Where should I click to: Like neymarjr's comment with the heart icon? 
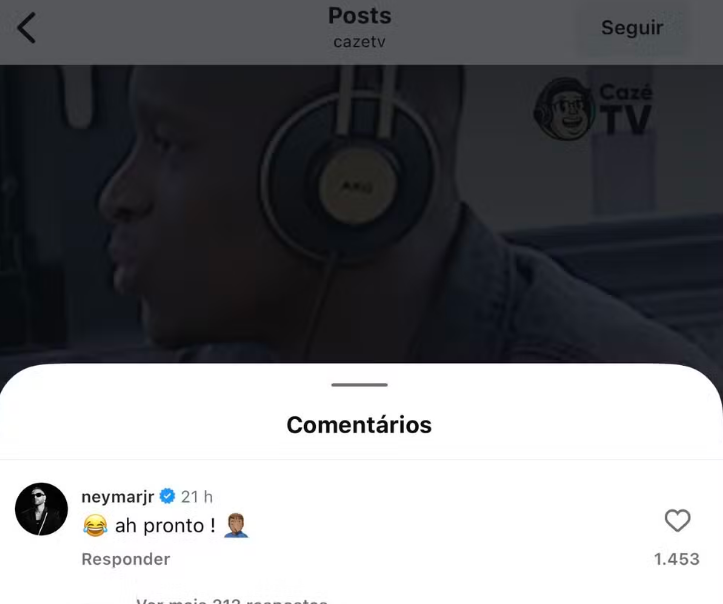[677, 521]
